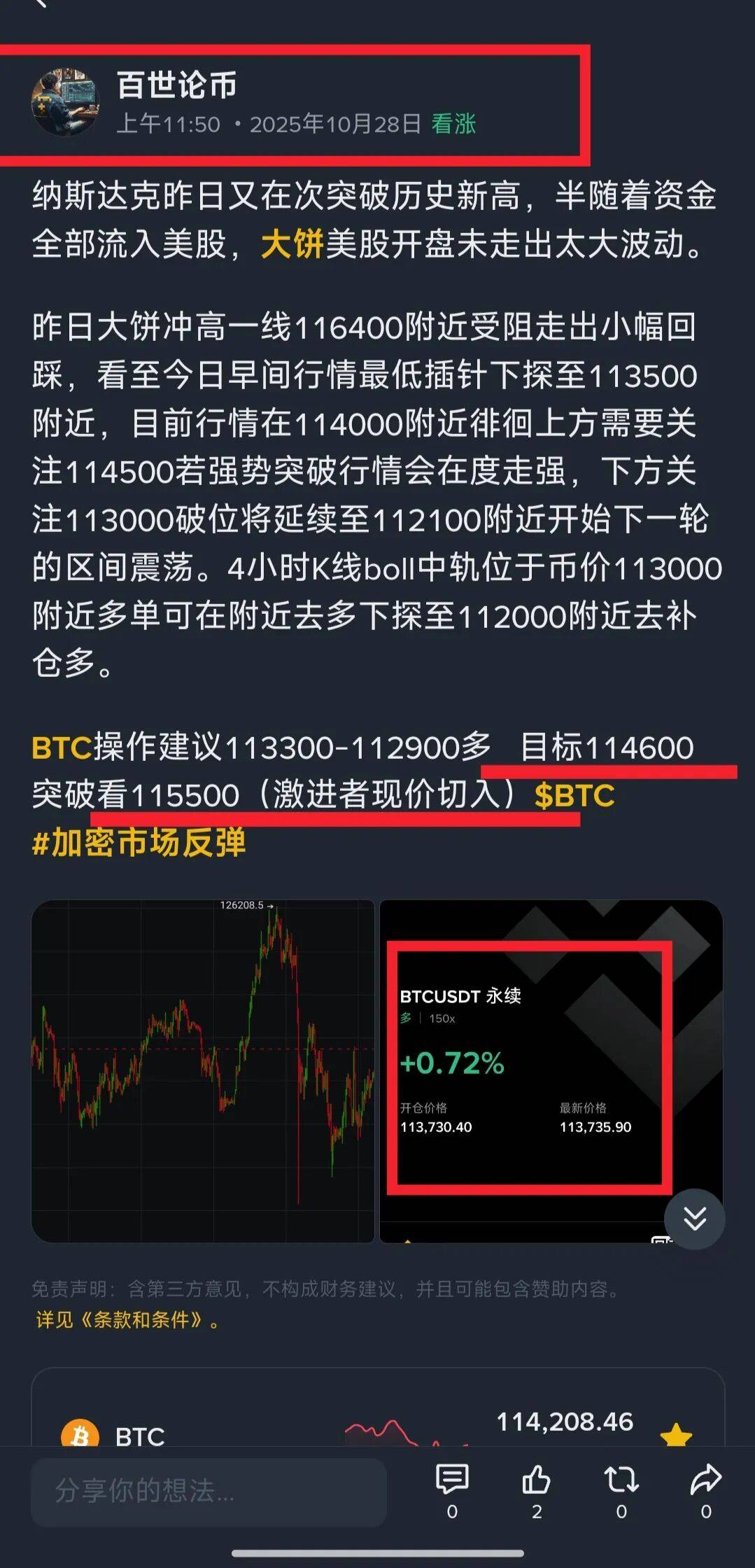View the BTC candlestick chart image
Viewport: 755px width, 1568px height.
(x=203, y=1071)
